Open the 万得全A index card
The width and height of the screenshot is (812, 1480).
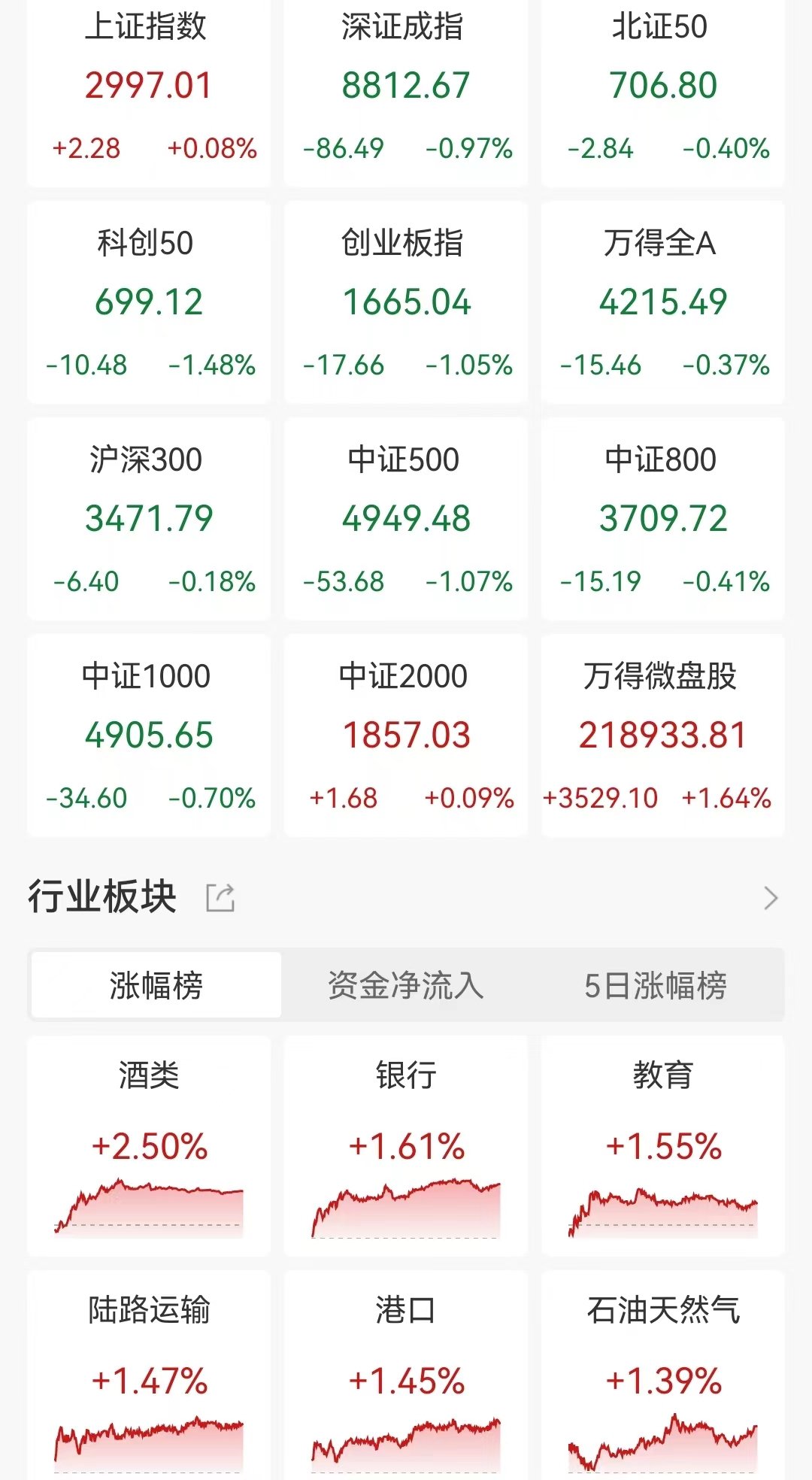tap(663, 302)
